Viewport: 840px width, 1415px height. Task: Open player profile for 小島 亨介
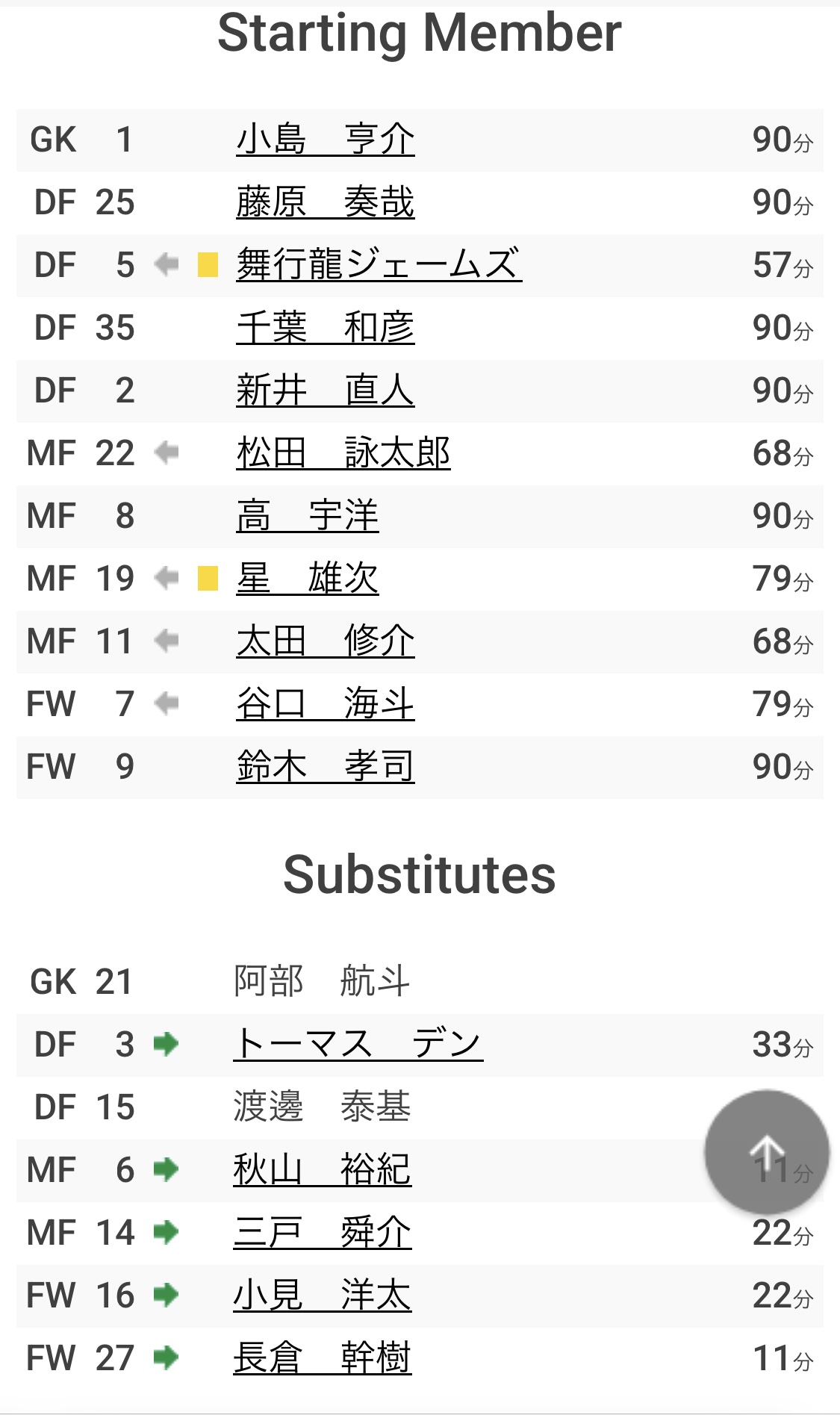325,140
